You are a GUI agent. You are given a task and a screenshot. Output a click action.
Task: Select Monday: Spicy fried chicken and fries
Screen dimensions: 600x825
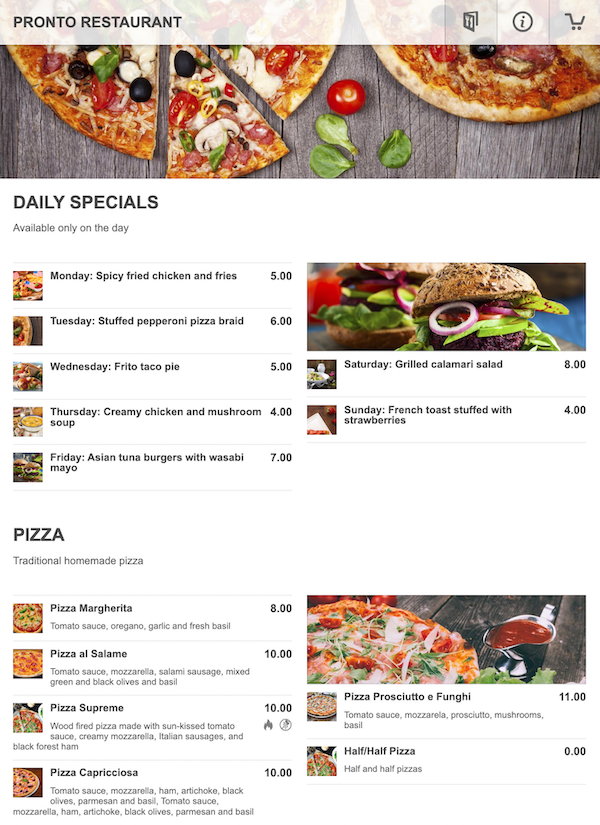143,276
